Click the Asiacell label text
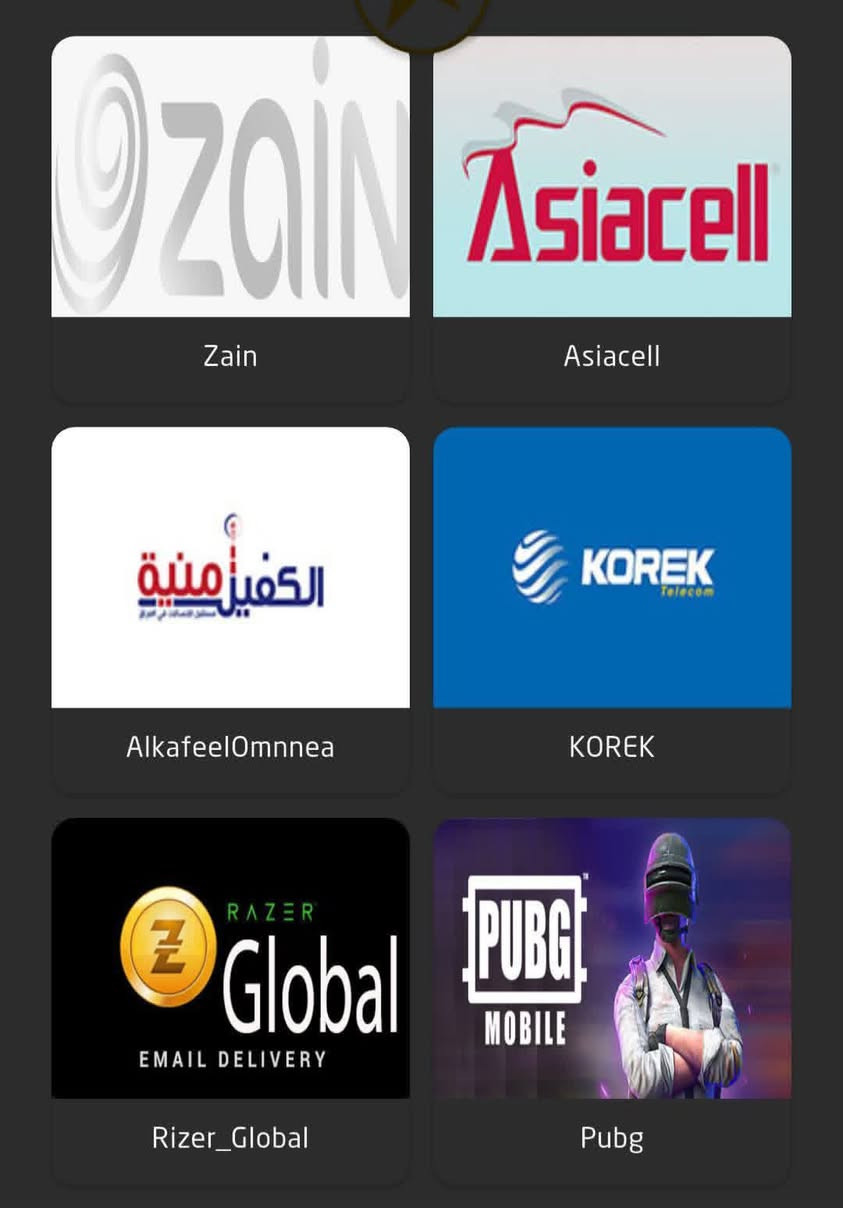The image size is (843, 1208). pos(611,356)
